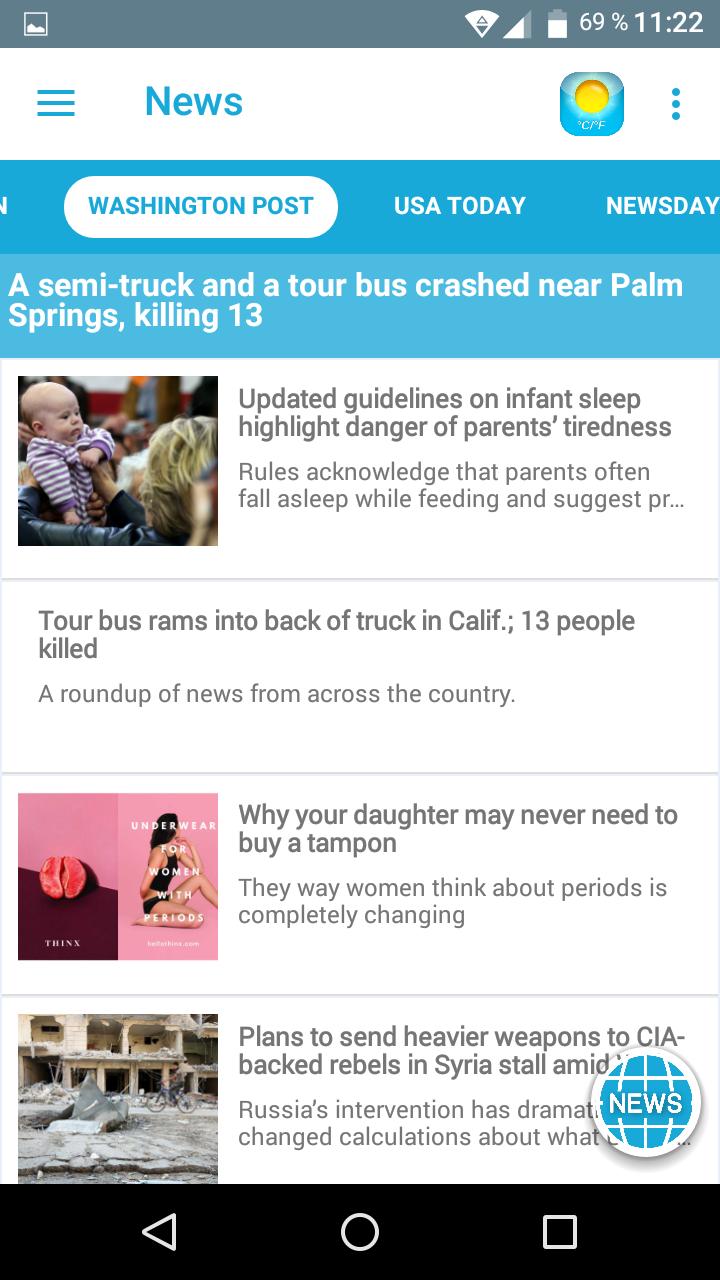Tap the floating globe News button
The width and height of the screenshot is (720, 1280).
pos(646,1103)
